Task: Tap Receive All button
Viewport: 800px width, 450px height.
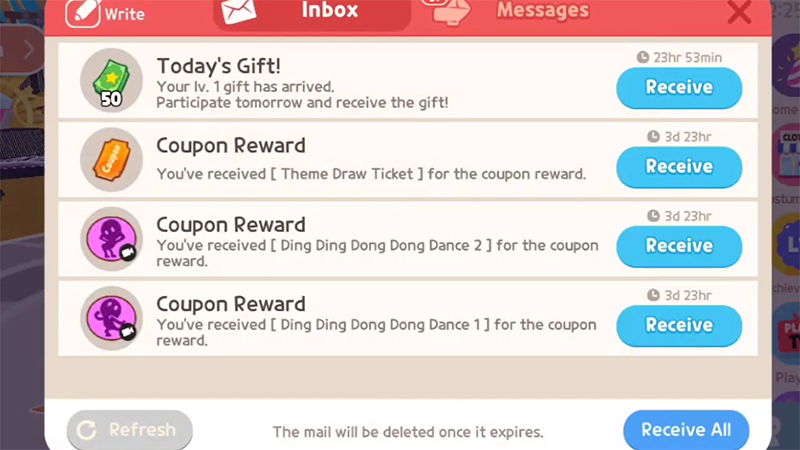Action: pos(686,430)
